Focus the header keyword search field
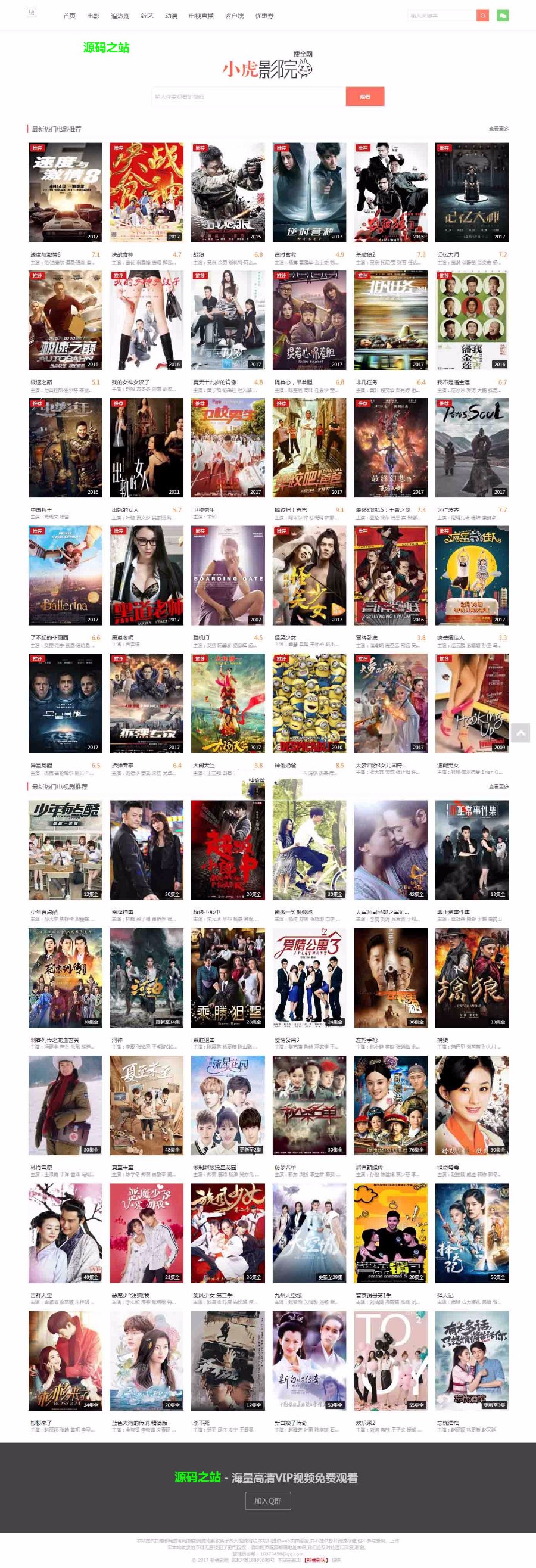This screenshot has width=536, height=1568. click(441, 15)
